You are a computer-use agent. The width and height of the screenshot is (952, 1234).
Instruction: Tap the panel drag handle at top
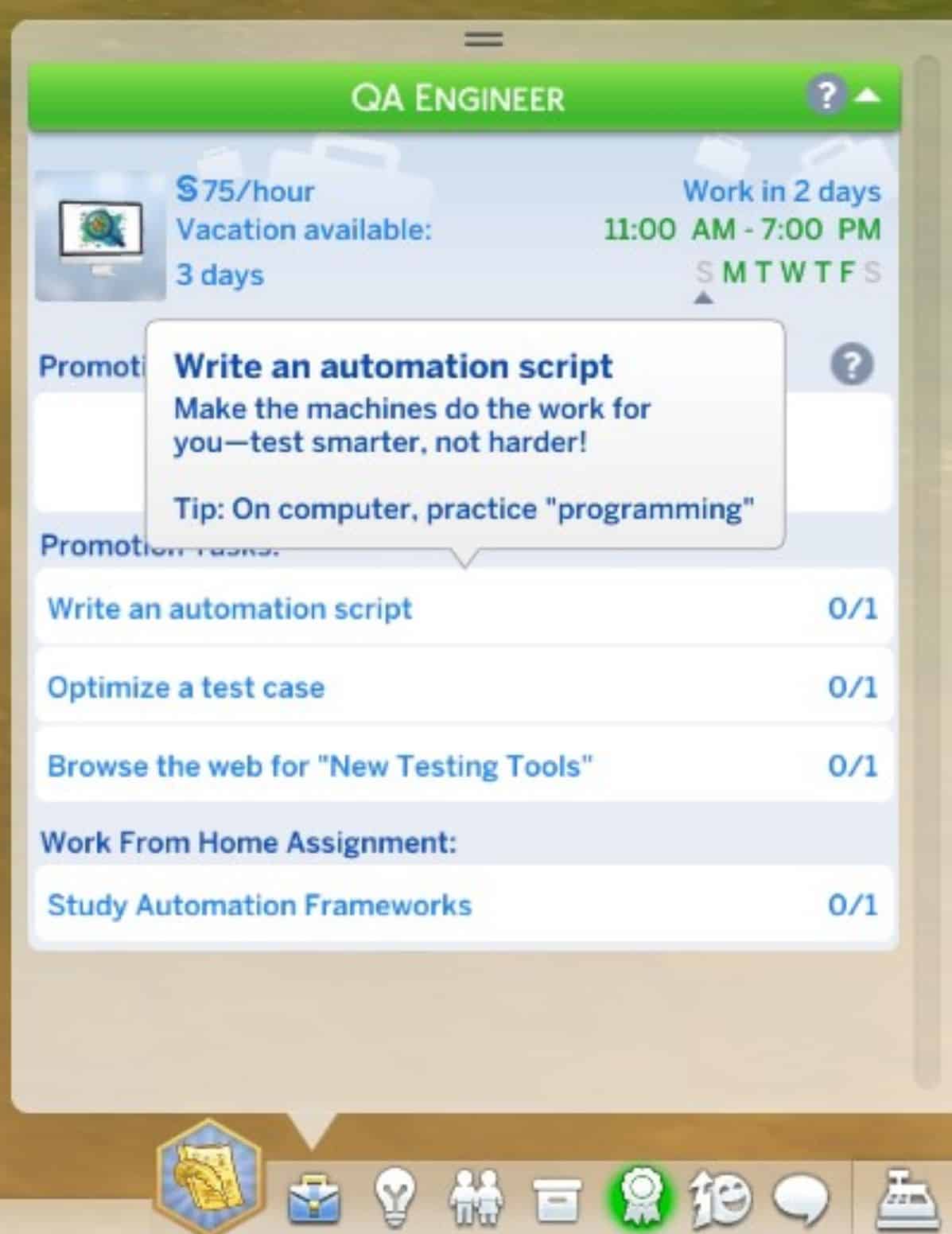point(484,38)
